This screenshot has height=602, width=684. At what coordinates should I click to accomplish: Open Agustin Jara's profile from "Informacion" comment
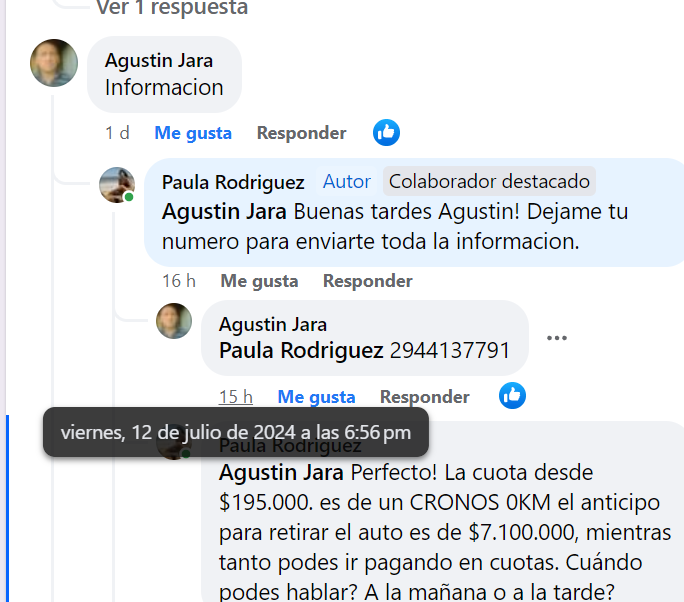[159, 61]
